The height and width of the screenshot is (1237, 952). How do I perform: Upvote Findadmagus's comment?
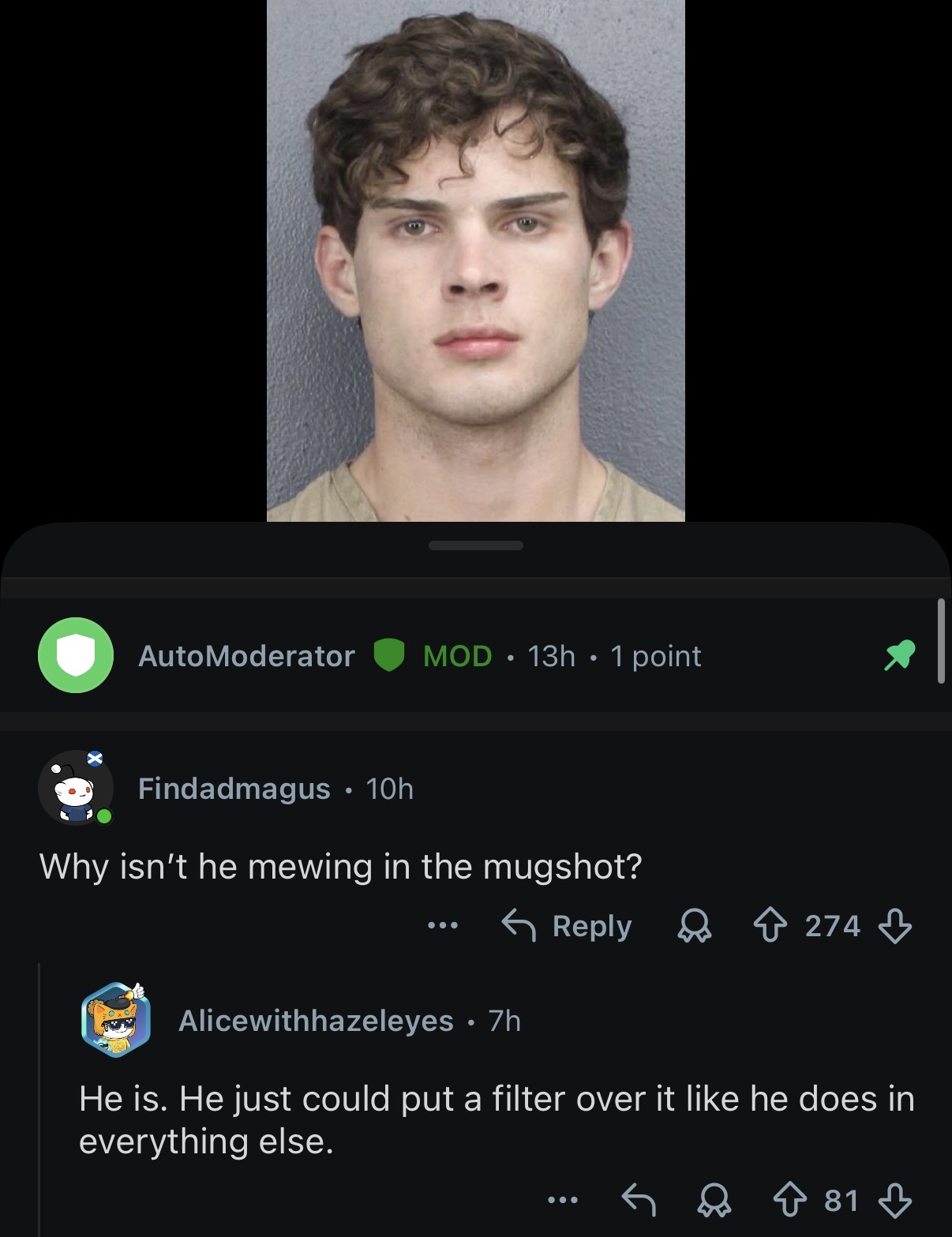[x=770, y=925]
